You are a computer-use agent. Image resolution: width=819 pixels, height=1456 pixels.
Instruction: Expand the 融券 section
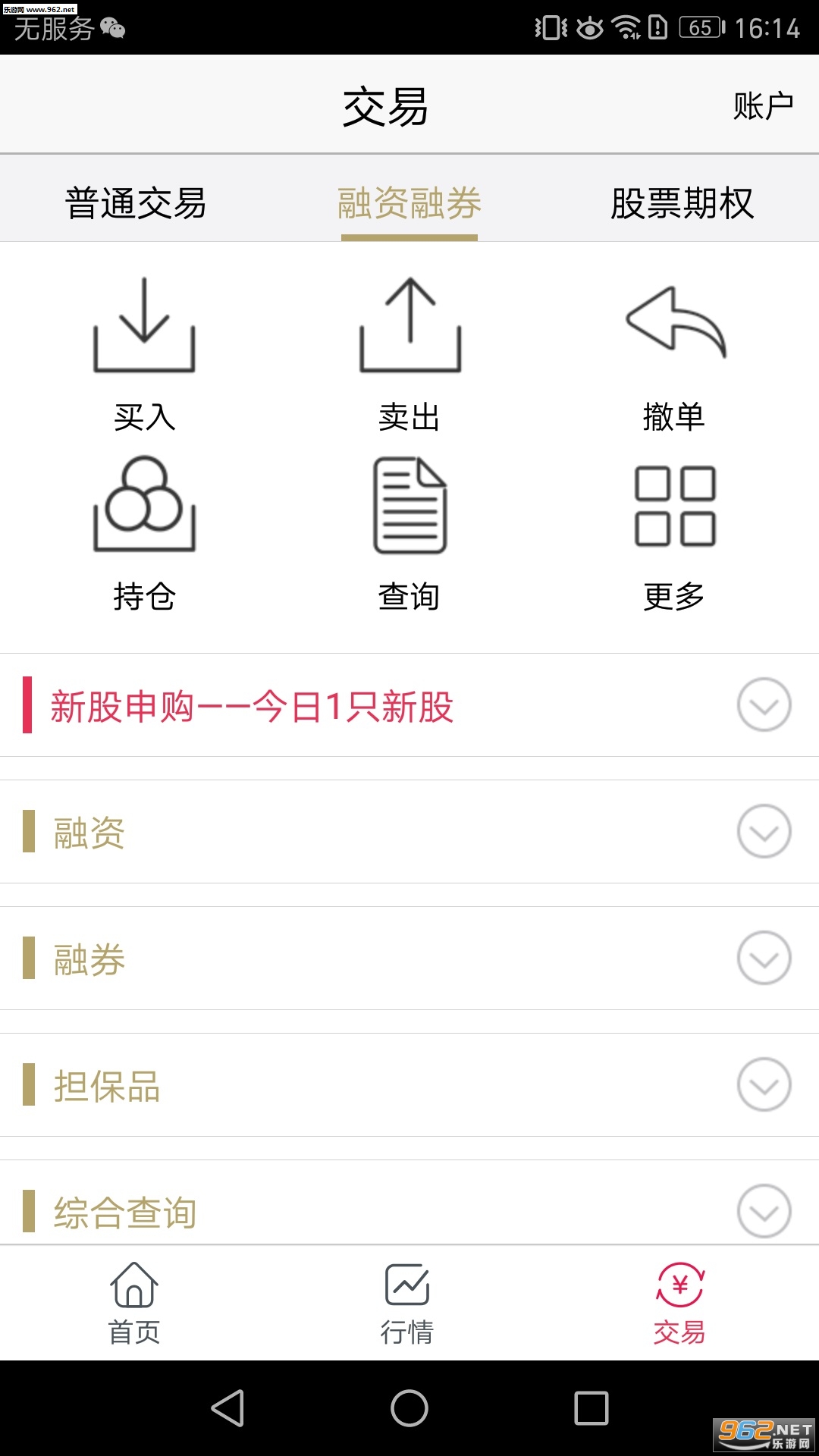pos(764,959)
